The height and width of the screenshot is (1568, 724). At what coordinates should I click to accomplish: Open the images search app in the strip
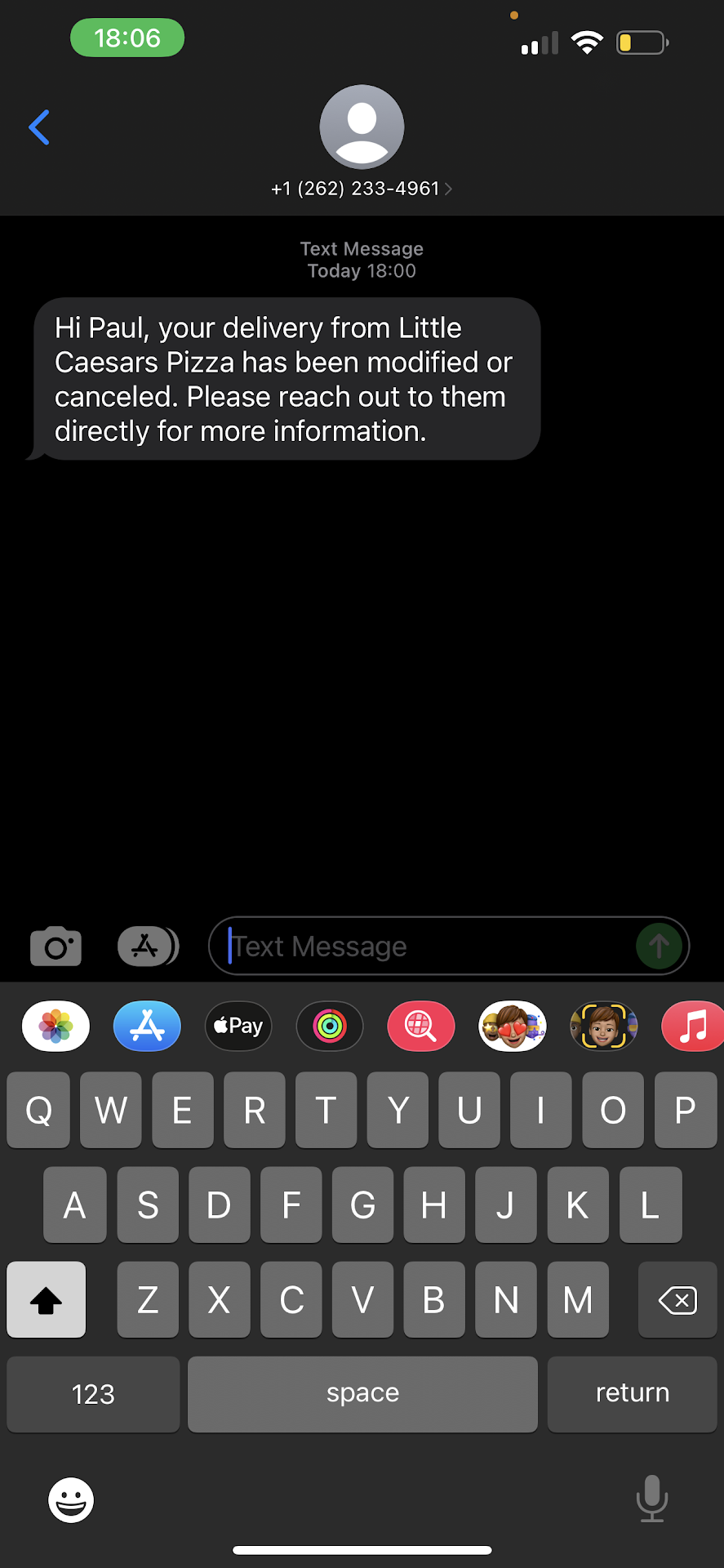click(x=421, y=1026)
